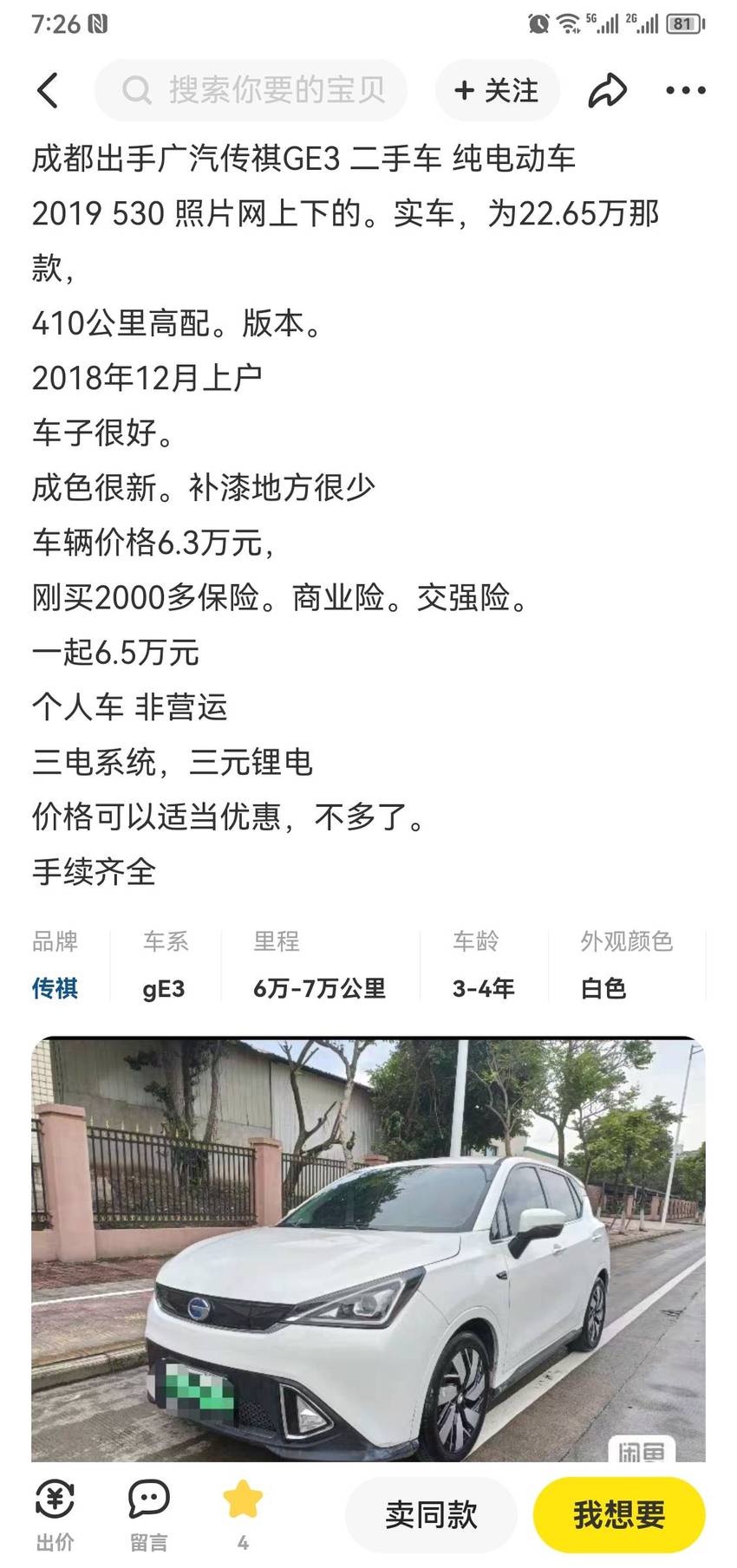Follow the seller with 关注 button
The width and height of the screenshot is (737, 1568).
[x=497, y=90]
